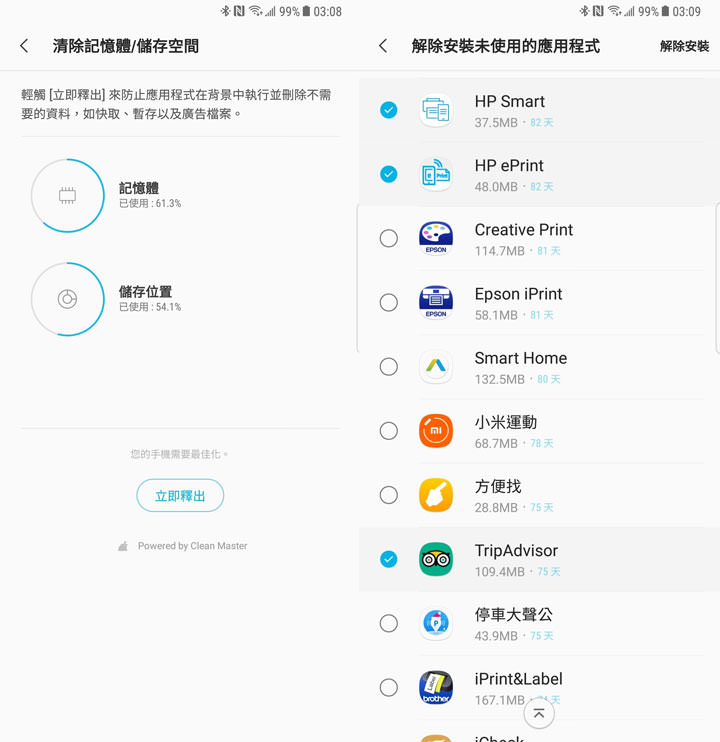Tap 立即釋出 to free memory
The height and width of the screenshot is (742, 720).
click(x=180, y=495)
